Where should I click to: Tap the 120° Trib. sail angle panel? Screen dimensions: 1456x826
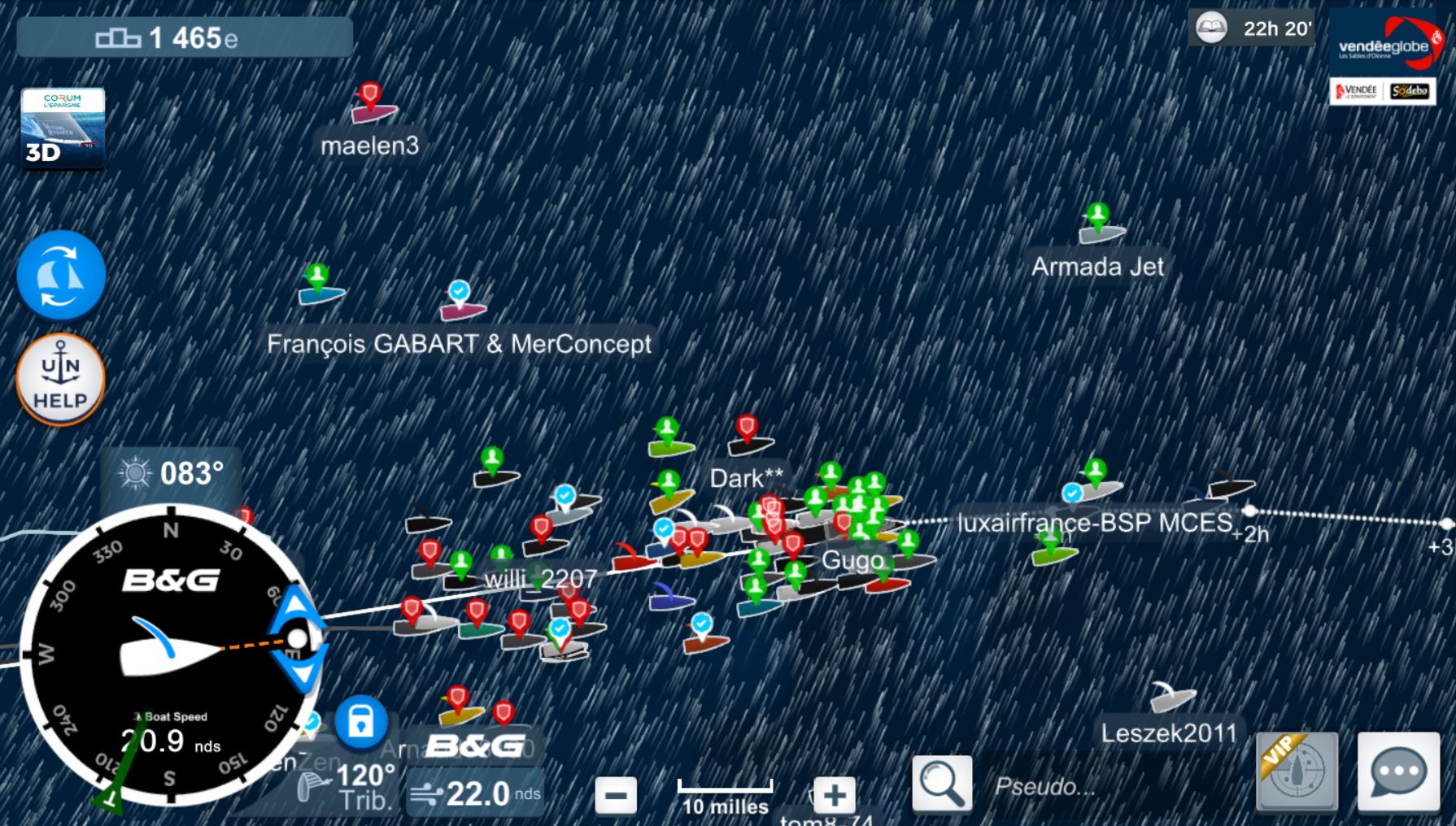(350, 787)
